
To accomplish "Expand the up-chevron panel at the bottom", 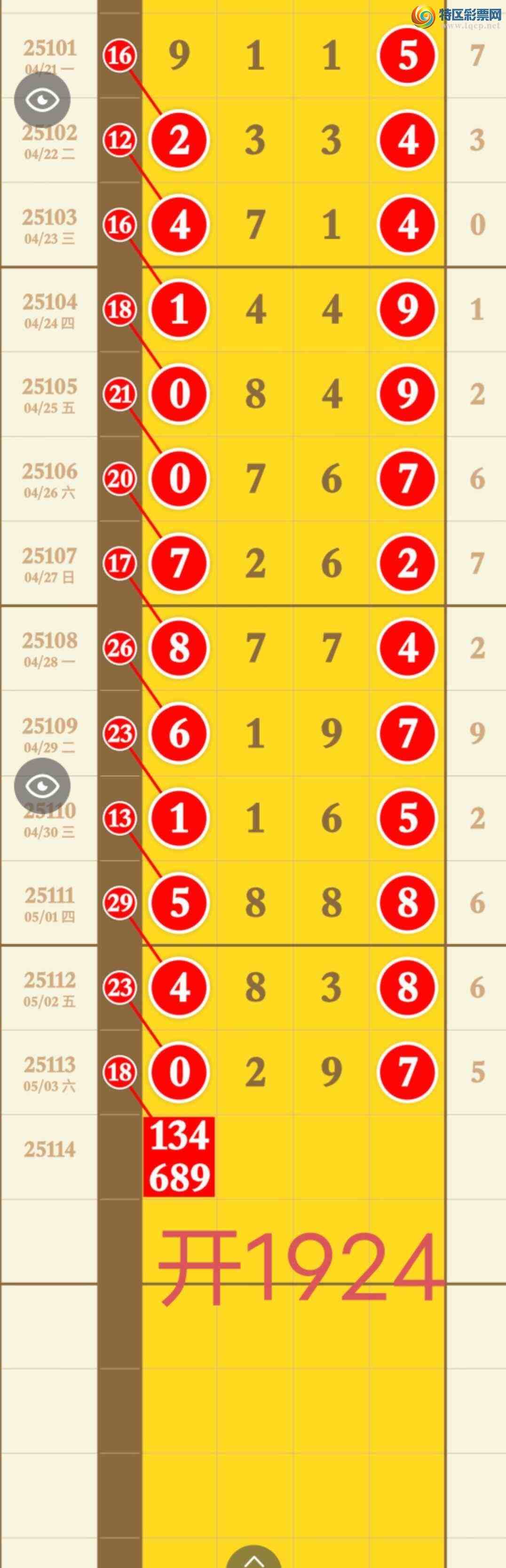I will coord(253,1558).
